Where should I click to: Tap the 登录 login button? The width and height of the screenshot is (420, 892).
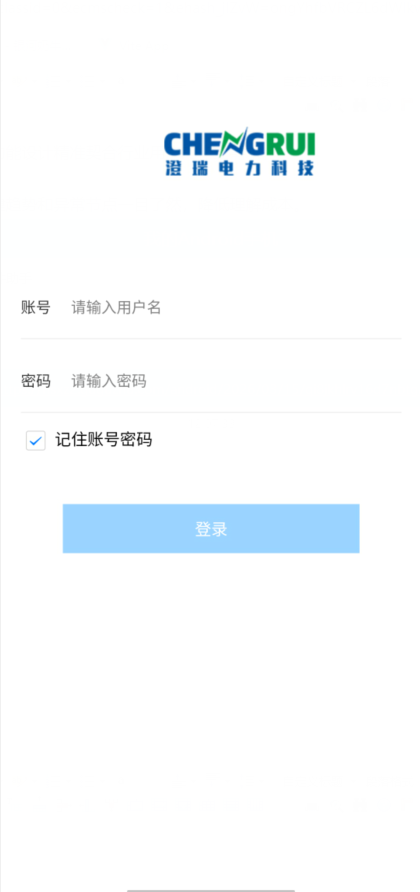tap(211, 528)
